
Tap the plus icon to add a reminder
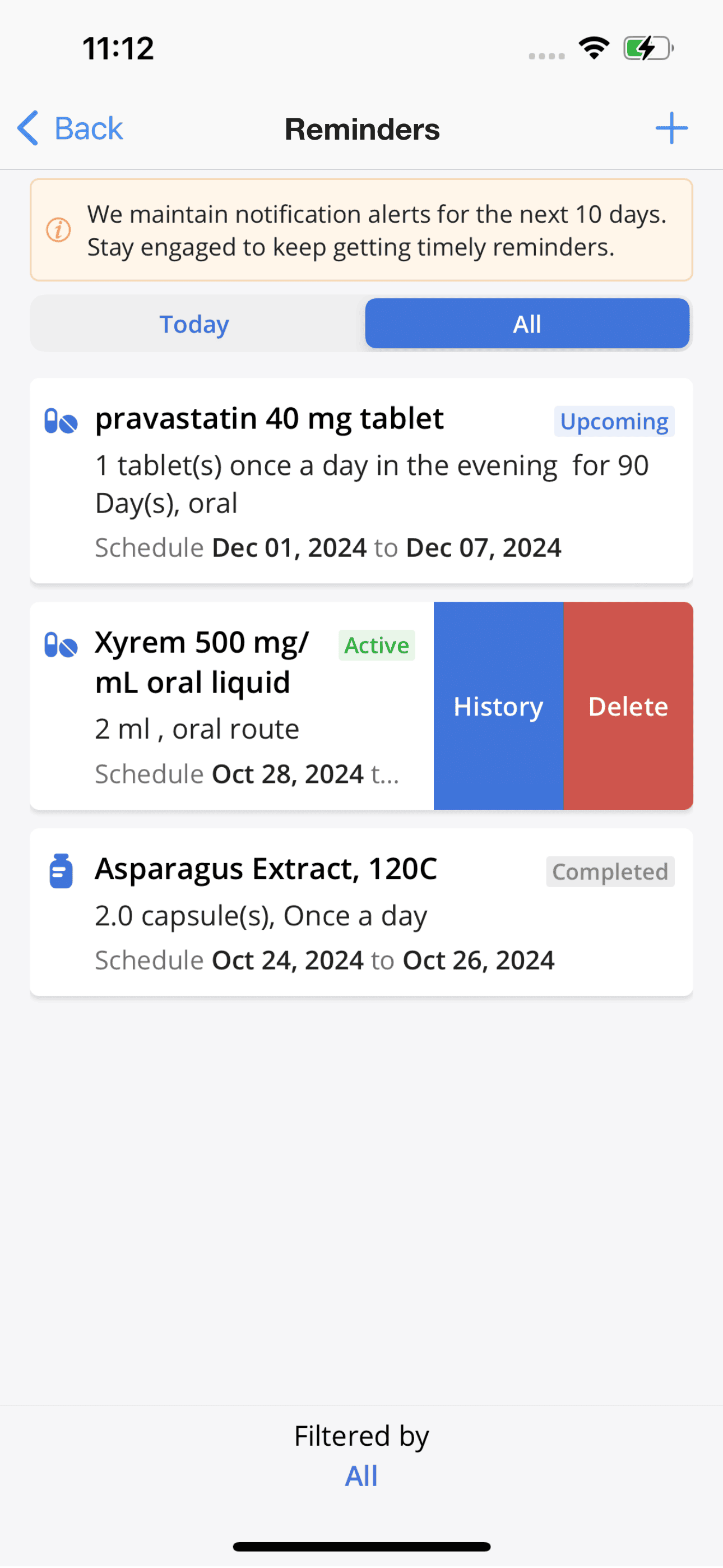coord(671,128)
